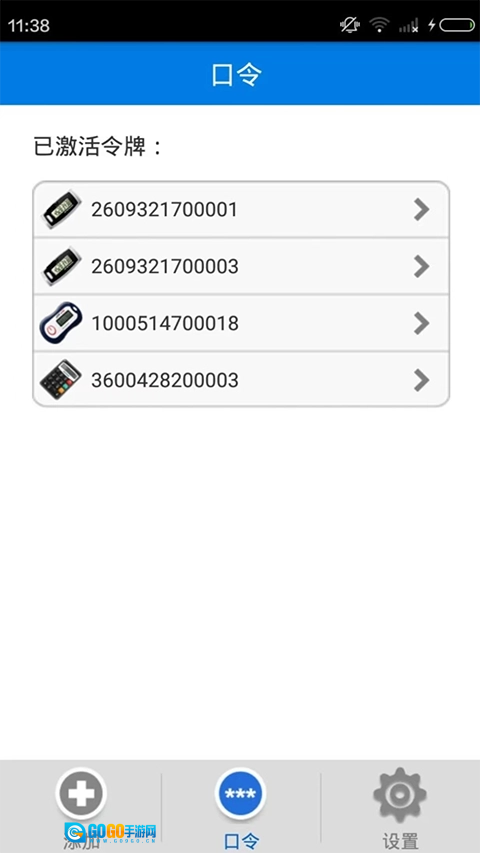Open token 2609321700001
Viewport: 480px width, 853px height.
(241, 209)
